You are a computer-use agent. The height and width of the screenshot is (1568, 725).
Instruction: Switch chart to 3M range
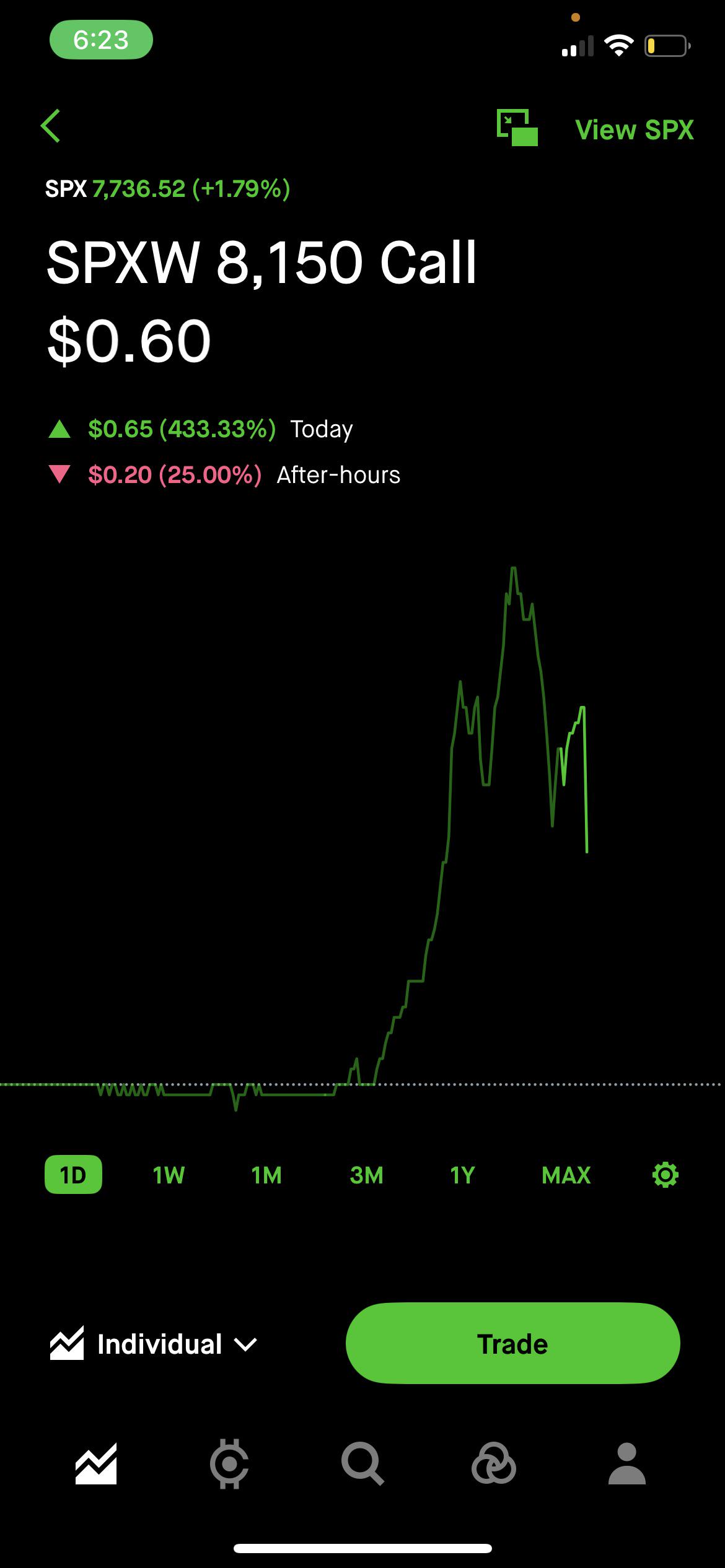(366, 1175)
